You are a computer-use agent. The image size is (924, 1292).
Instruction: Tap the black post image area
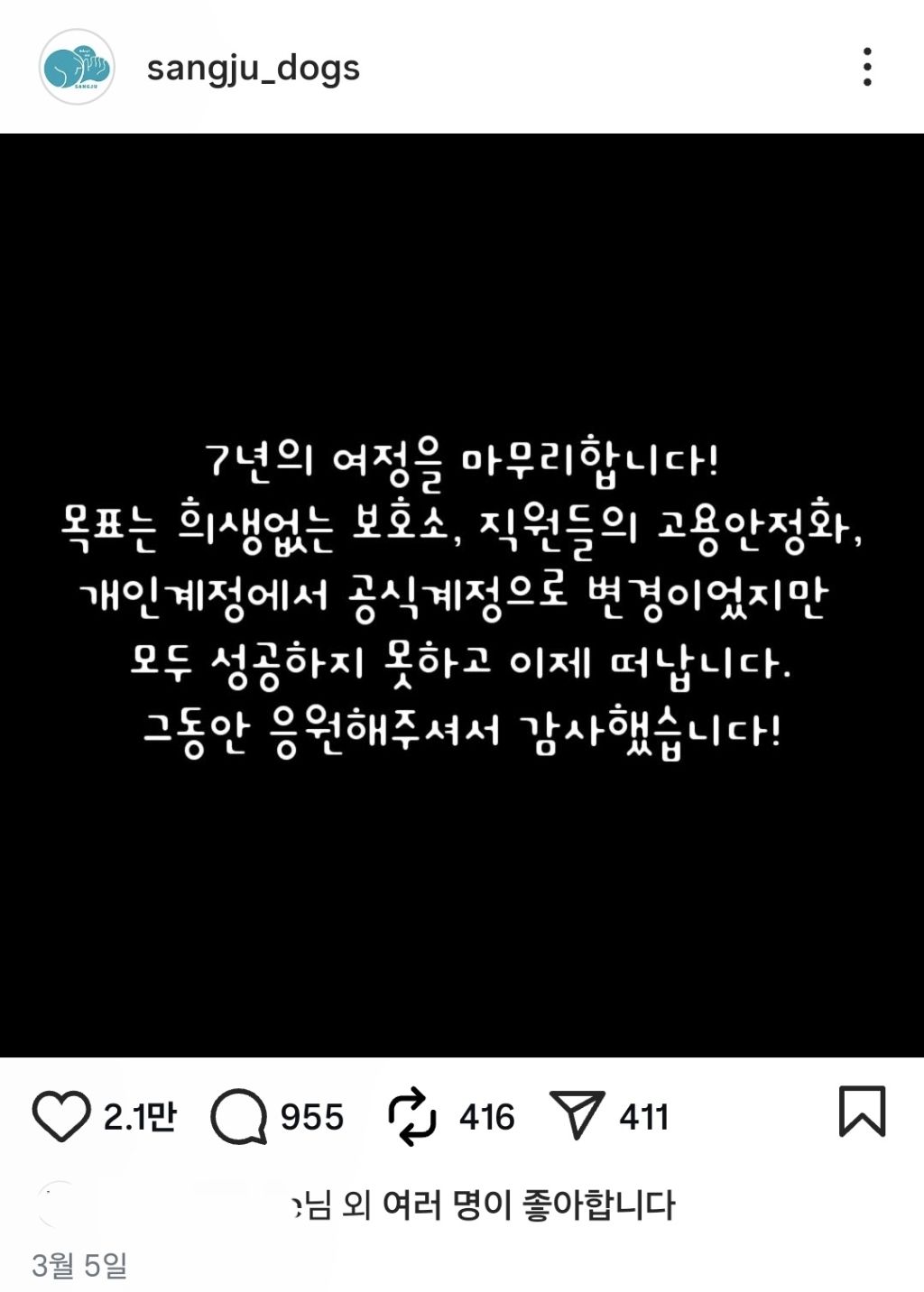462,595
